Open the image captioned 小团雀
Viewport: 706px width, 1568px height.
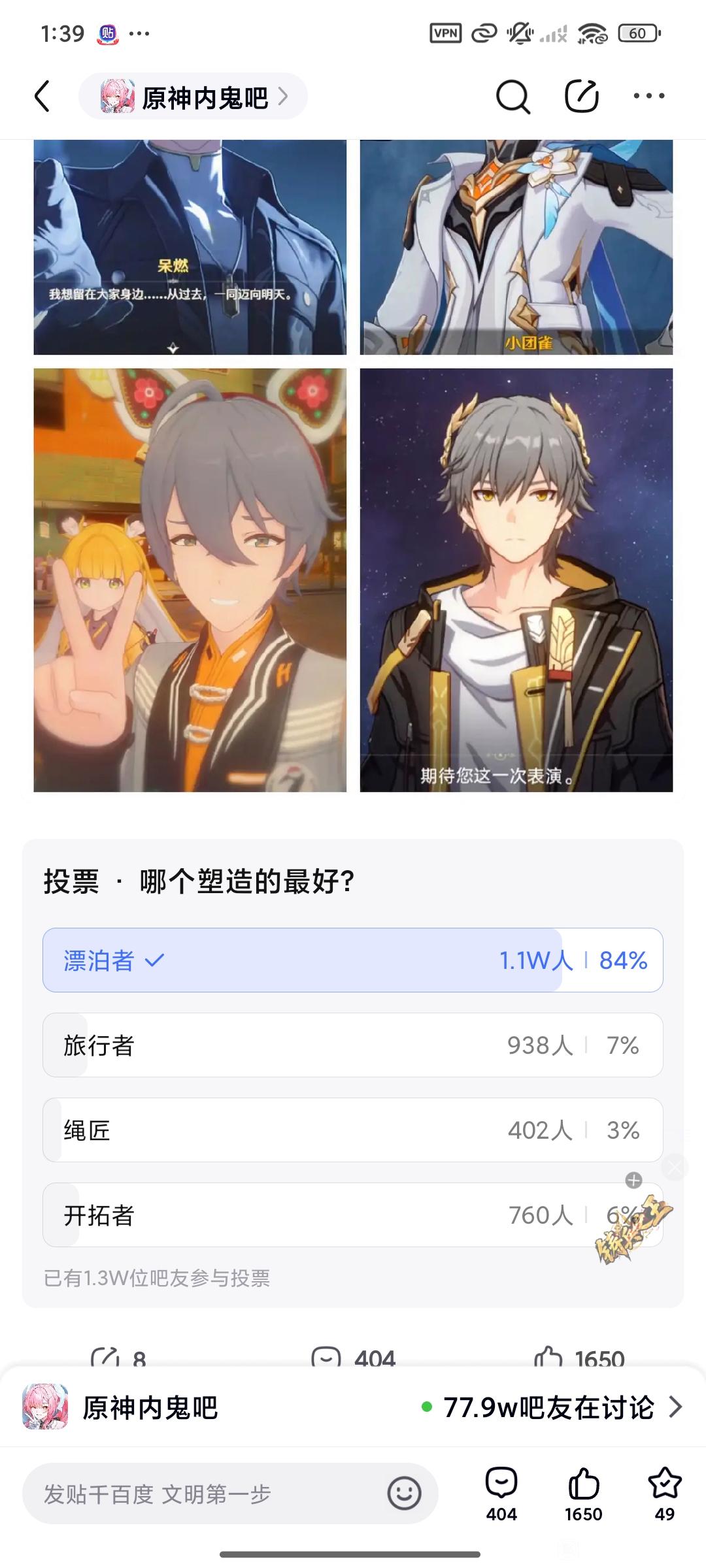[516, 247]
